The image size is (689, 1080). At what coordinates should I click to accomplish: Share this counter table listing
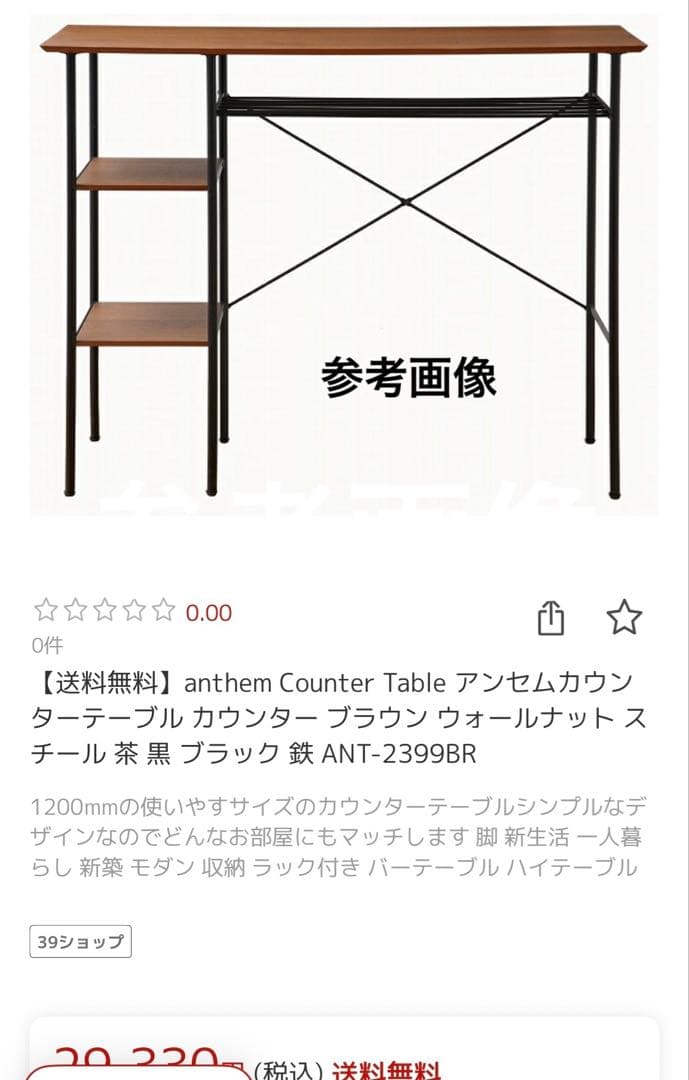click(551, 618)
